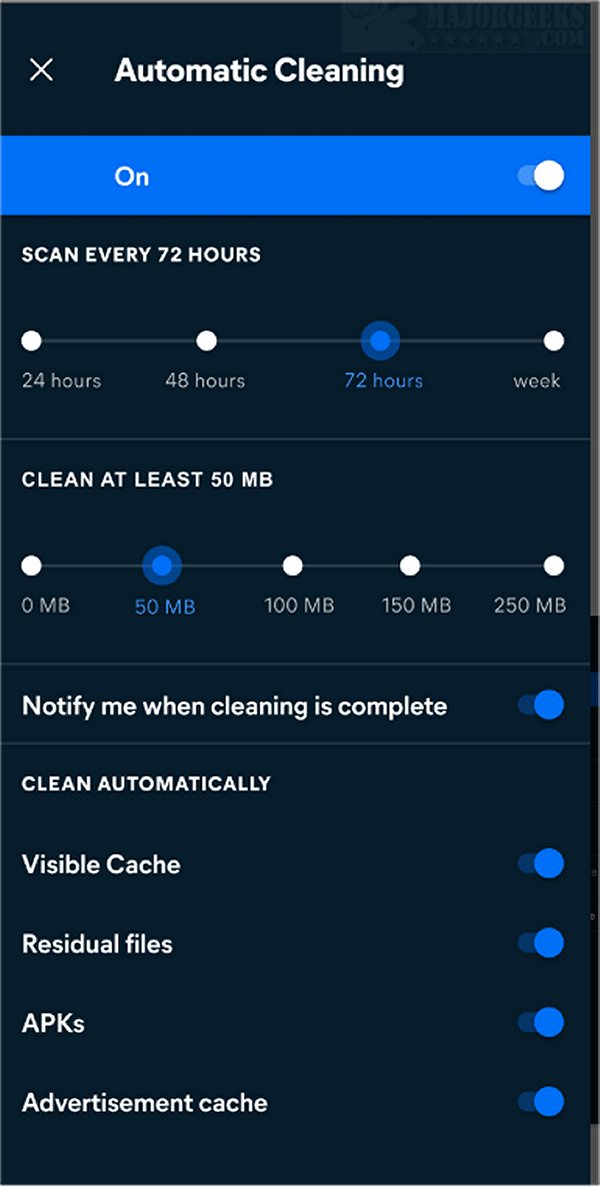Close the Automatic Cleaning screen

pyautogui.click(x=42, y=71)
